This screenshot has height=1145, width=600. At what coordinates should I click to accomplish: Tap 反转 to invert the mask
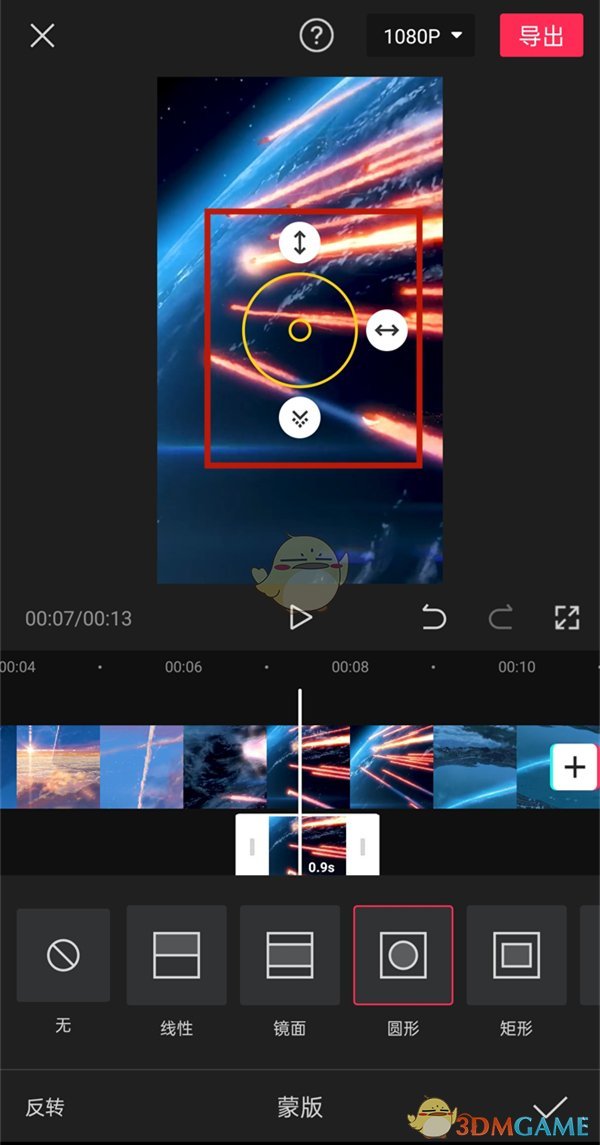tap(45, 1107)
